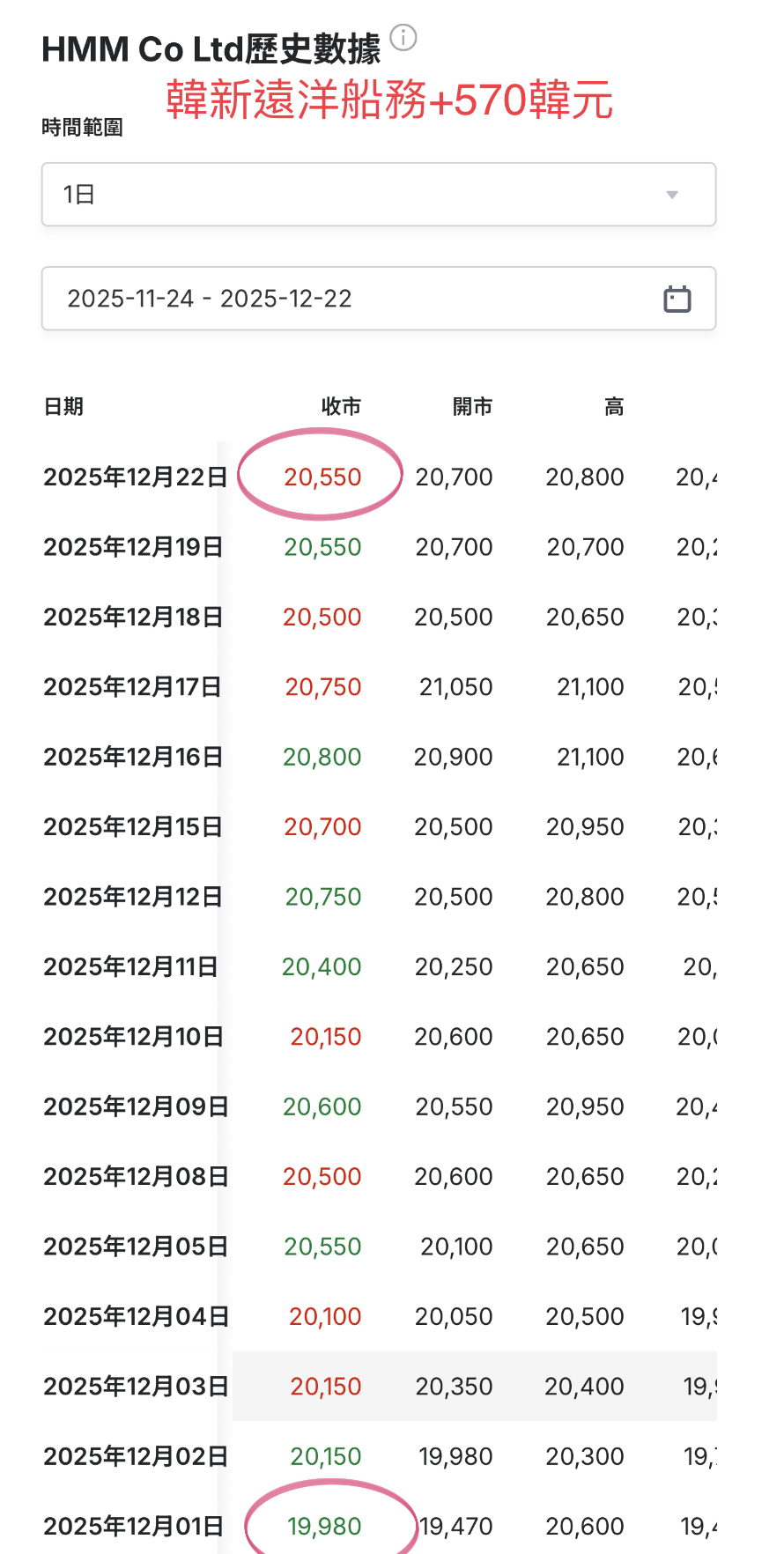Open the 1日 time range dropdown

point(378,195)
